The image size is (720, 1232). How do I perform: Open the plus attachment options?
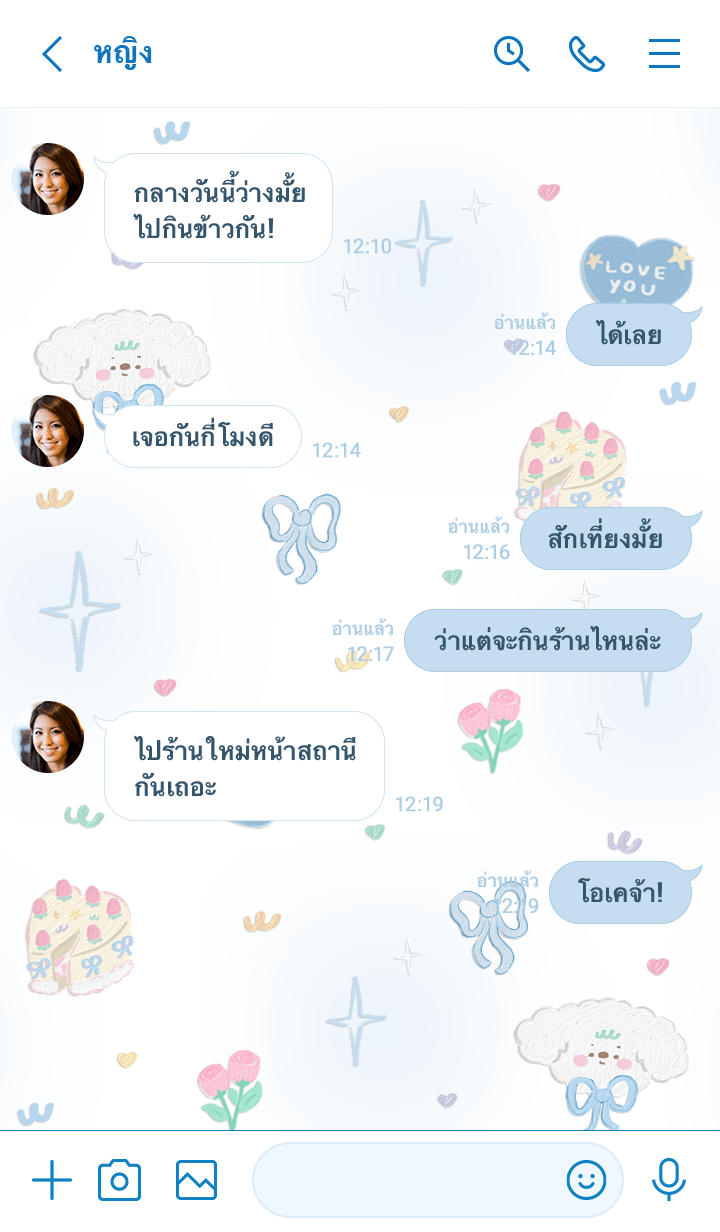52,1181
